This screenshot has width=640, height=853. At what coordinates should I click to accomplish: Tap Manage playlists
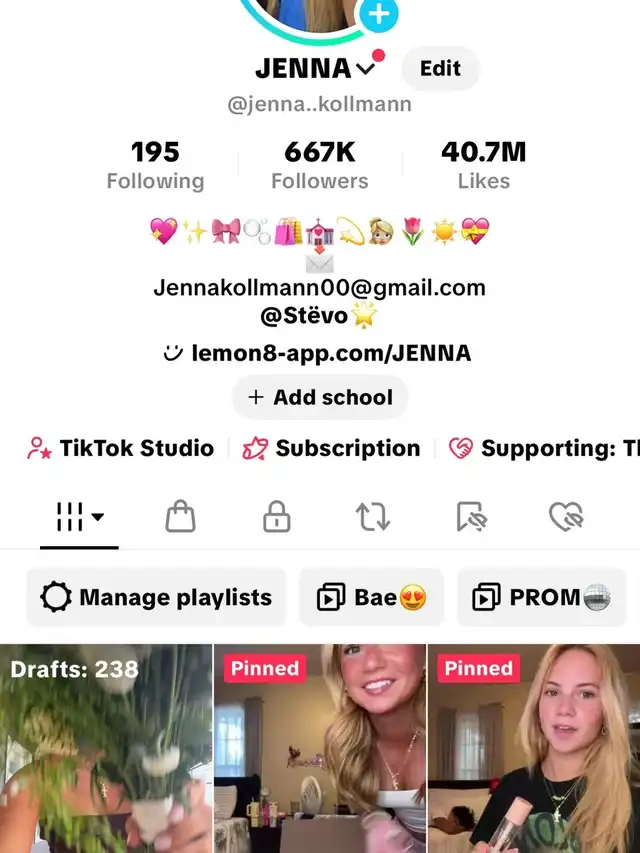click(156, 598)
